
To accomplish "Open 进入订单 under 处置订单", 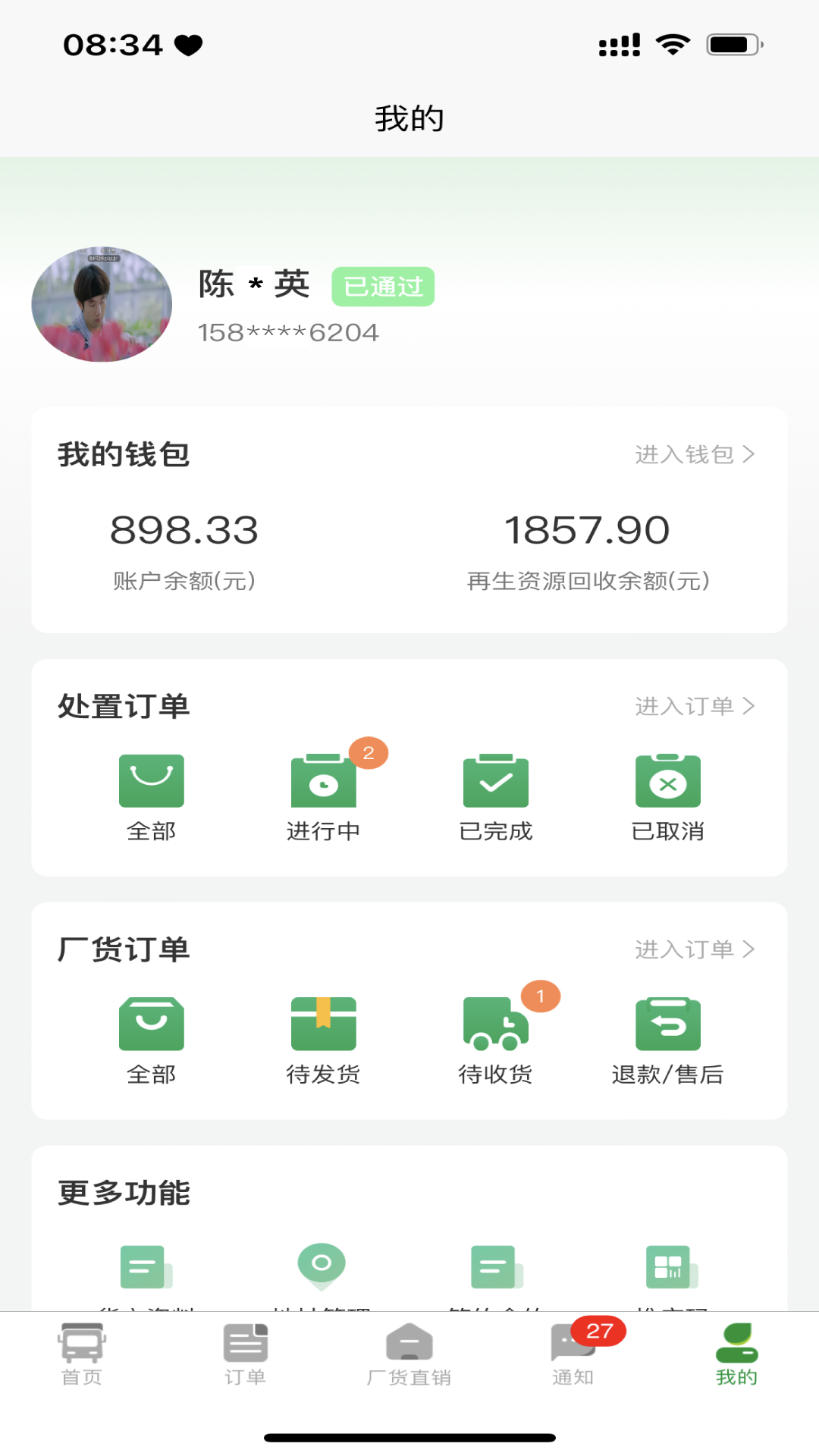I will (x=694, y=706).
